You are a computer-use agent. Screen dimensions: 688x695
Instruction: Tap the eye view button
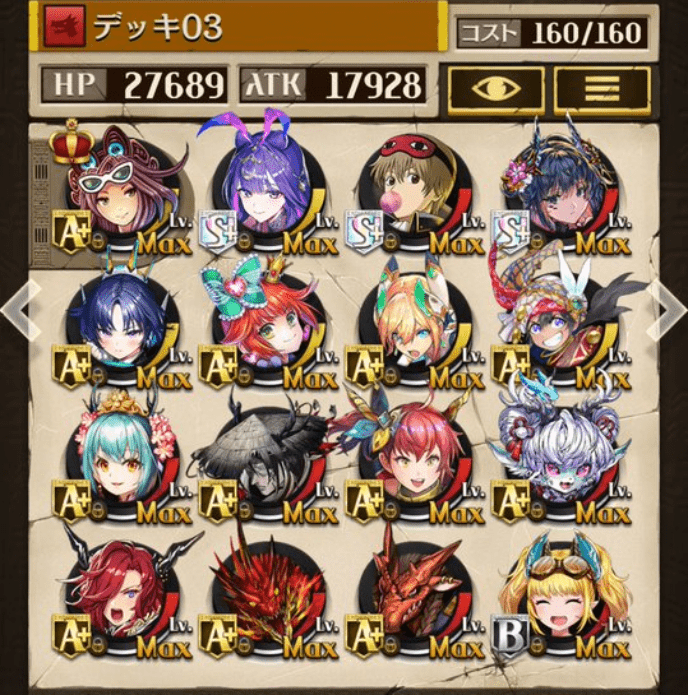(x=496, y=89)
